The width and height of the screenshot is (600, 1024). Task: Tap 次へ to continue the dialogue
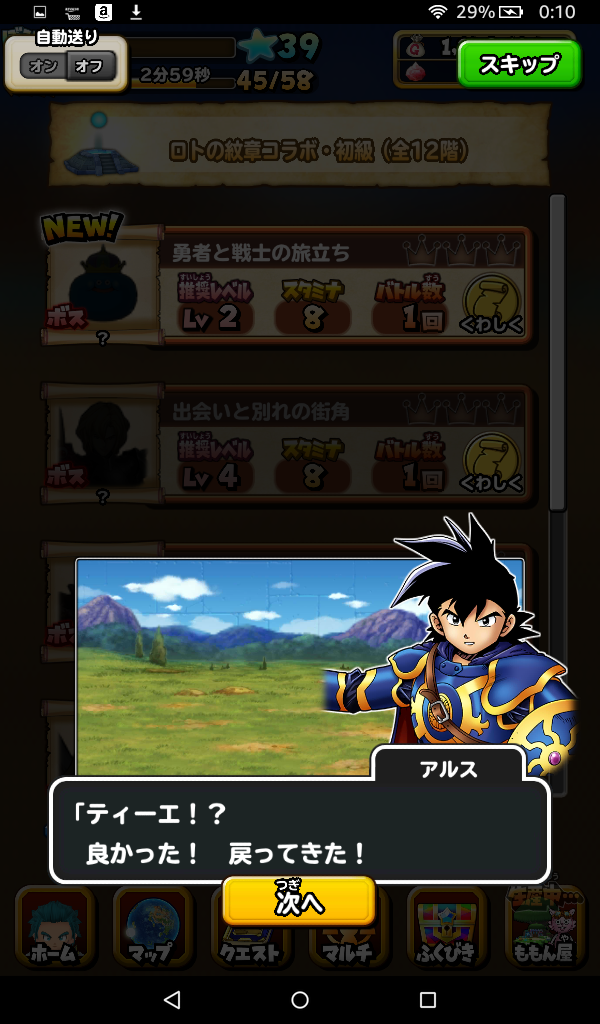click(299, 901)
